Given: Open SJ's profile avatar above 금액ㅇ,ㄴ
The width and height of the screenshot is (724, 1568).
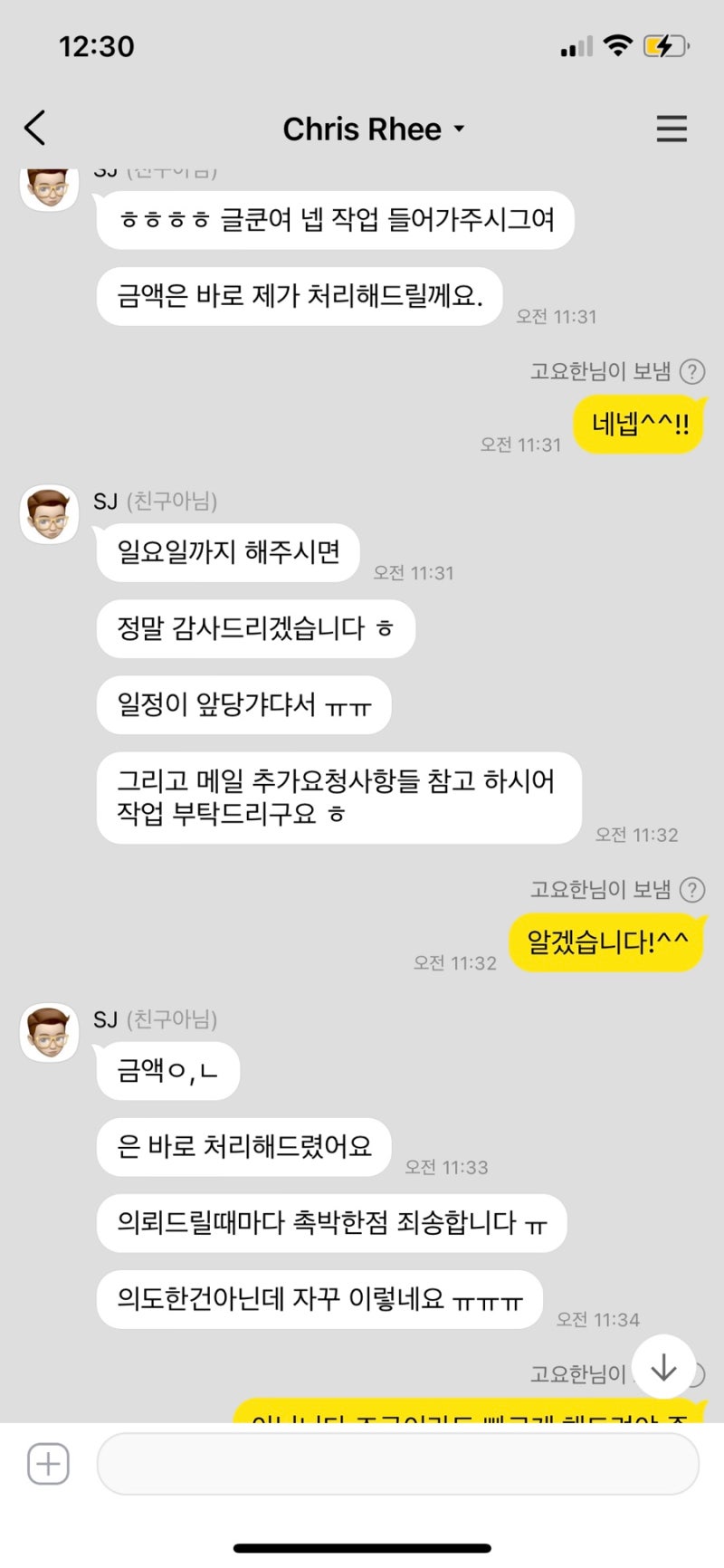Looking at the screenshot, I should (x=49, y=1032).
